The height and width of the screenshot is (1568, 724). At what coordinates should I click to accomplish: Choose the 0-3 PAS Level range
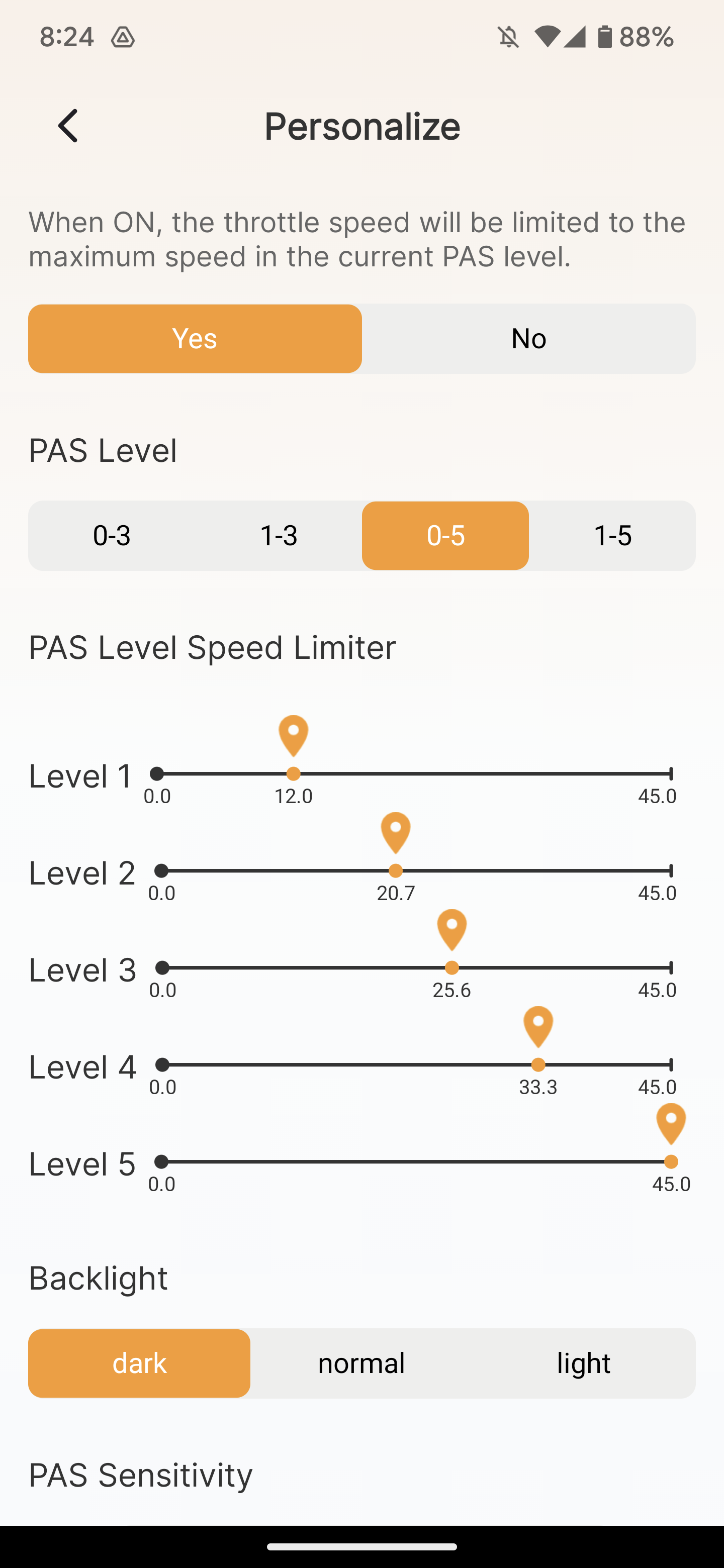click(112, 536)
